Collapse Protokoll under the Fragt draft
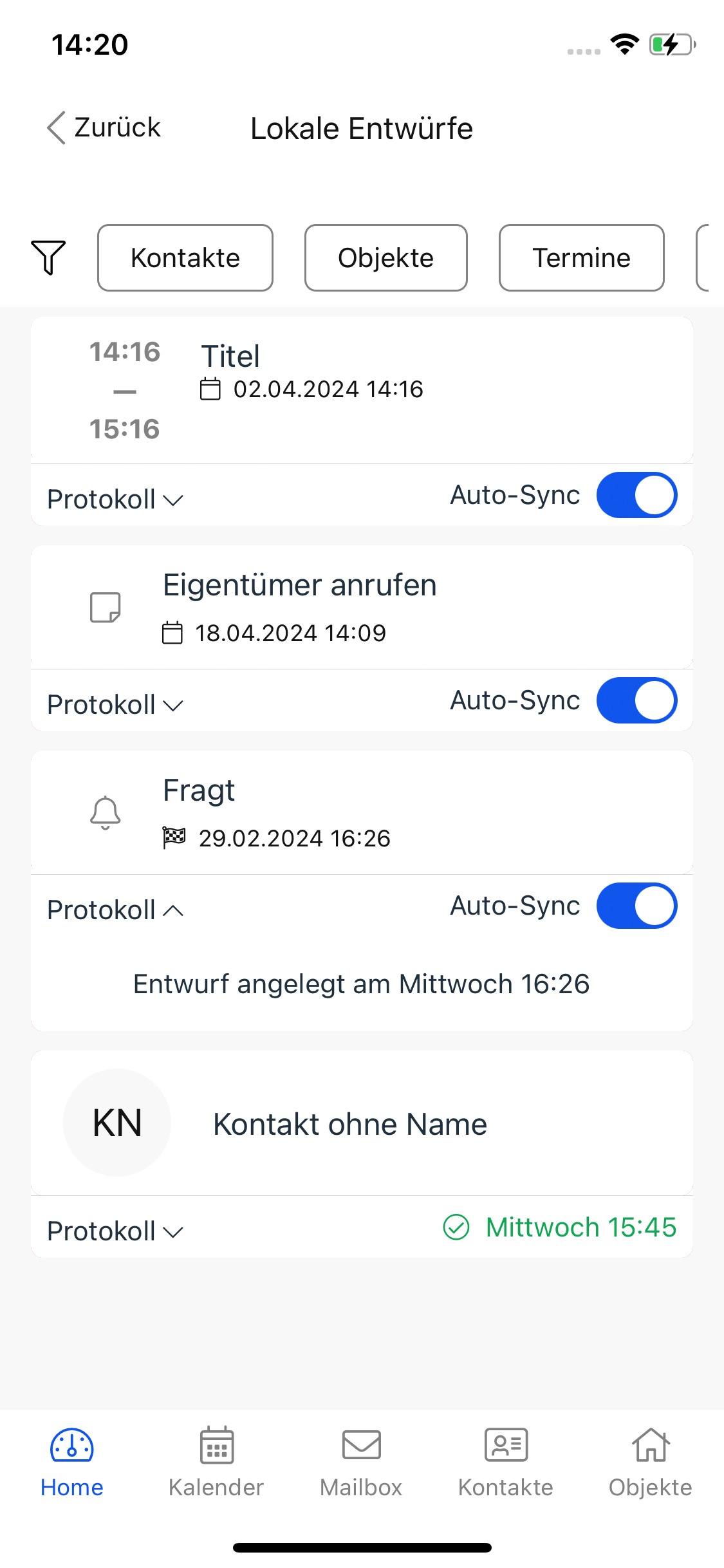 coord(115,910)
